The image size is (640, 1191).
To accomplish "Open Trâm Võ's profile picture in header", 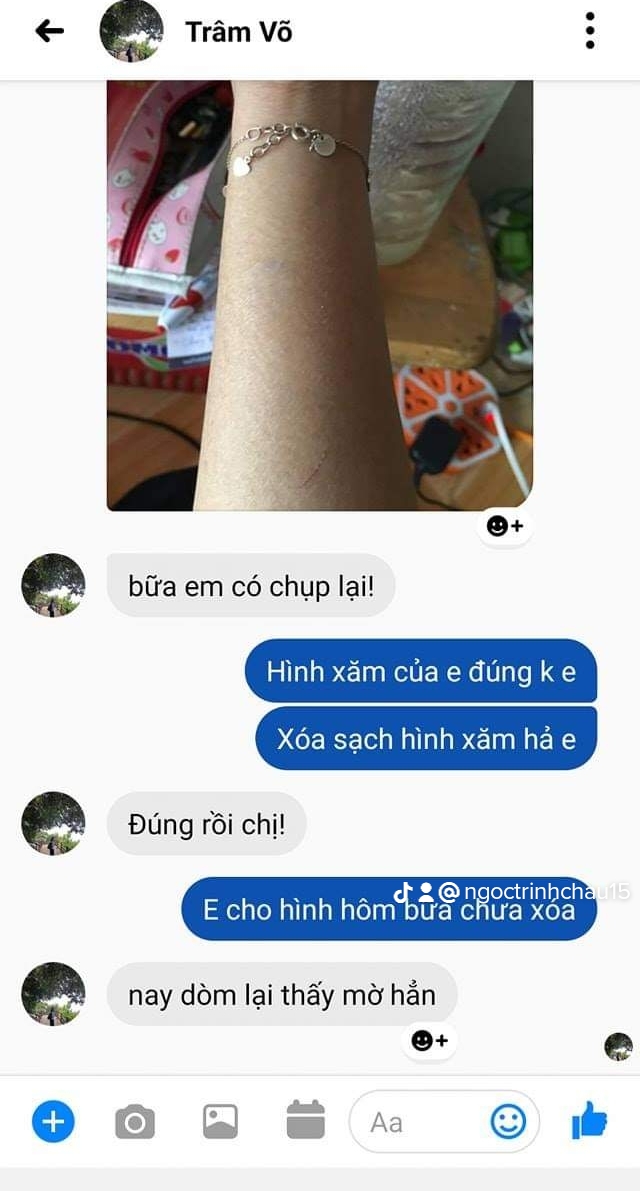I will (131, 31).
